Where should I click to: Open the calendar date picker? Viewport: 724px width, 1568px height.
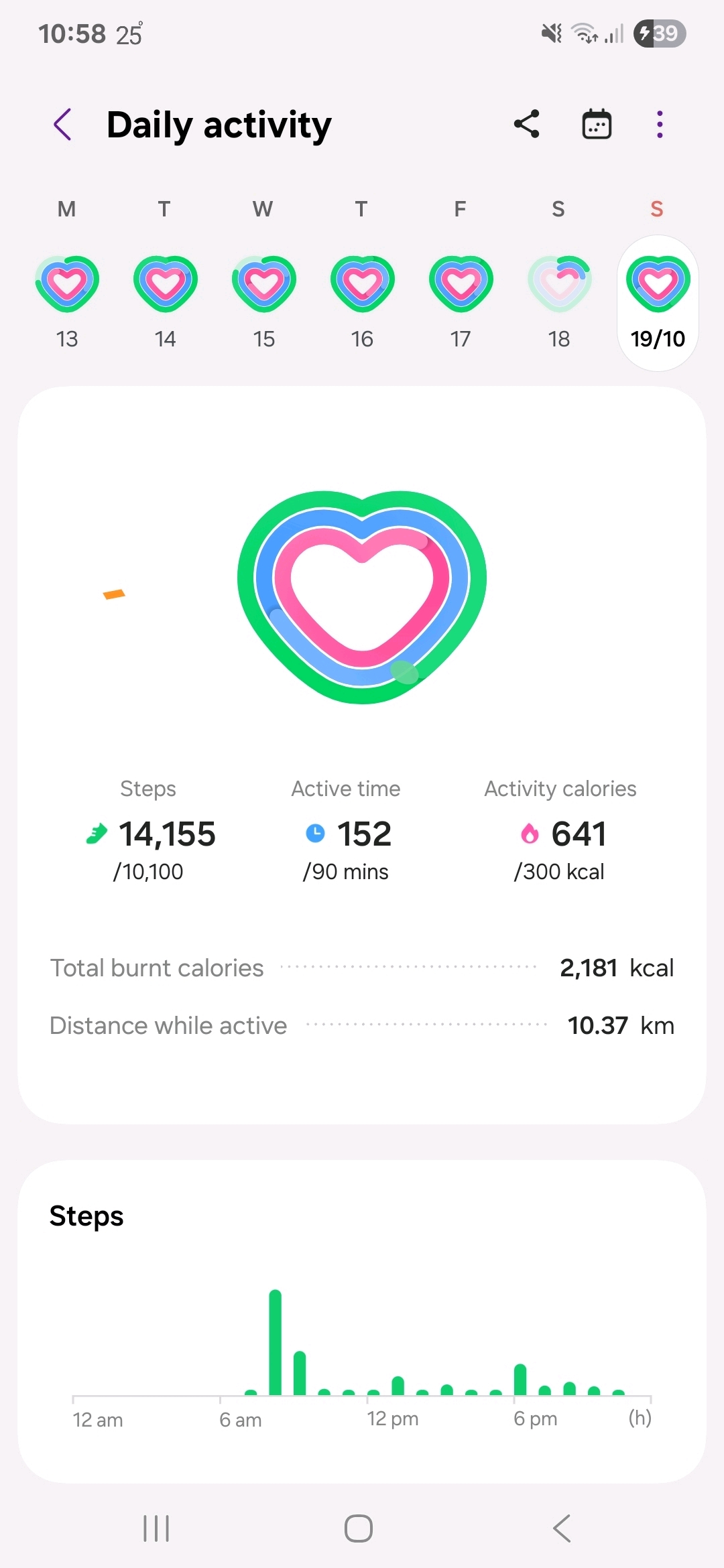point(596,125)
